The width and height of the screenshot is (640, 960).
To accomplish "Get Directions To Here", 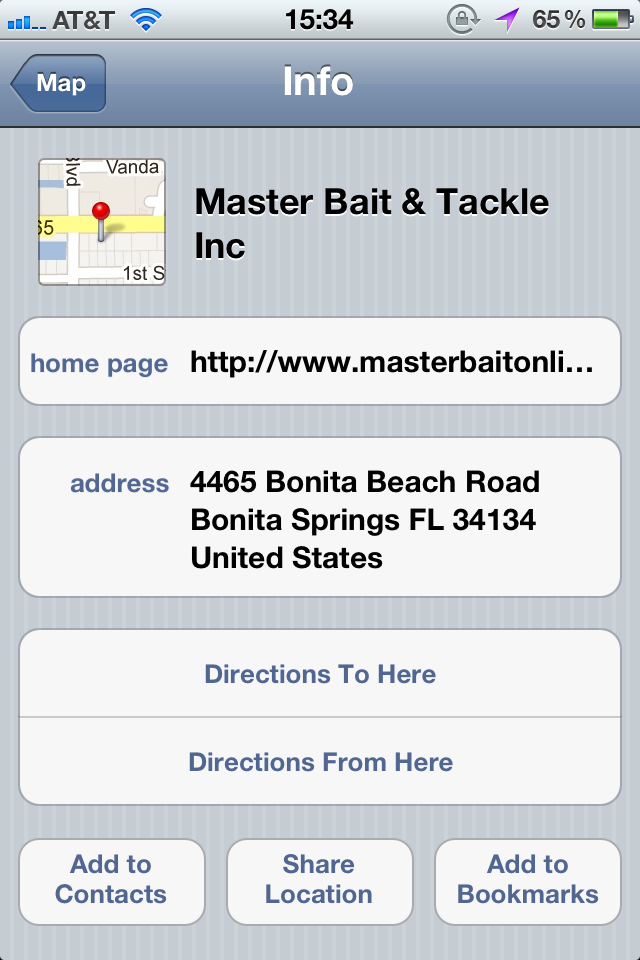I will [x=320, y=674].
